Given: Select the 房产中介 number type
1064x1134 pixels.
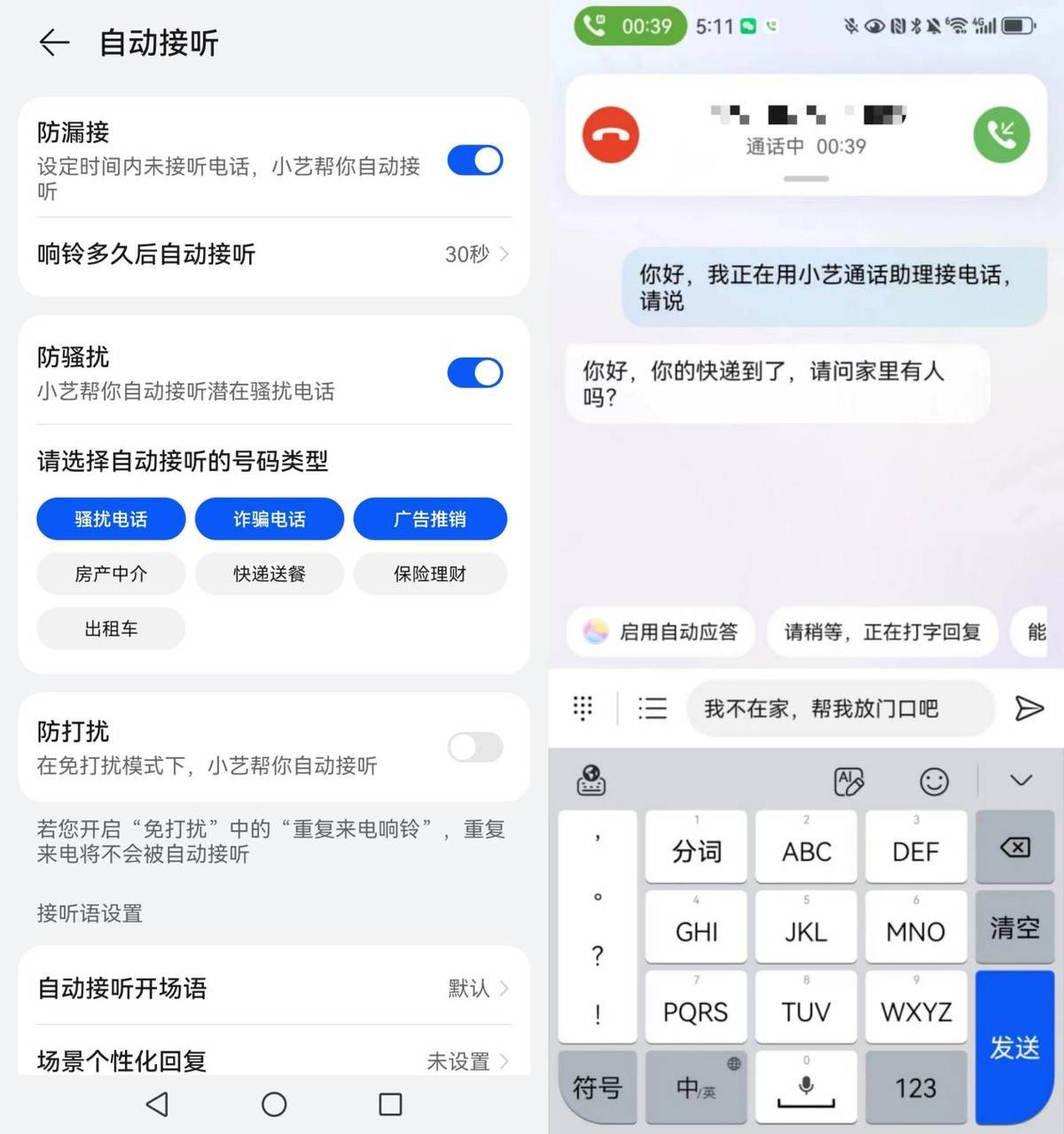Looking at the screenshot, I should coord(111,575).
